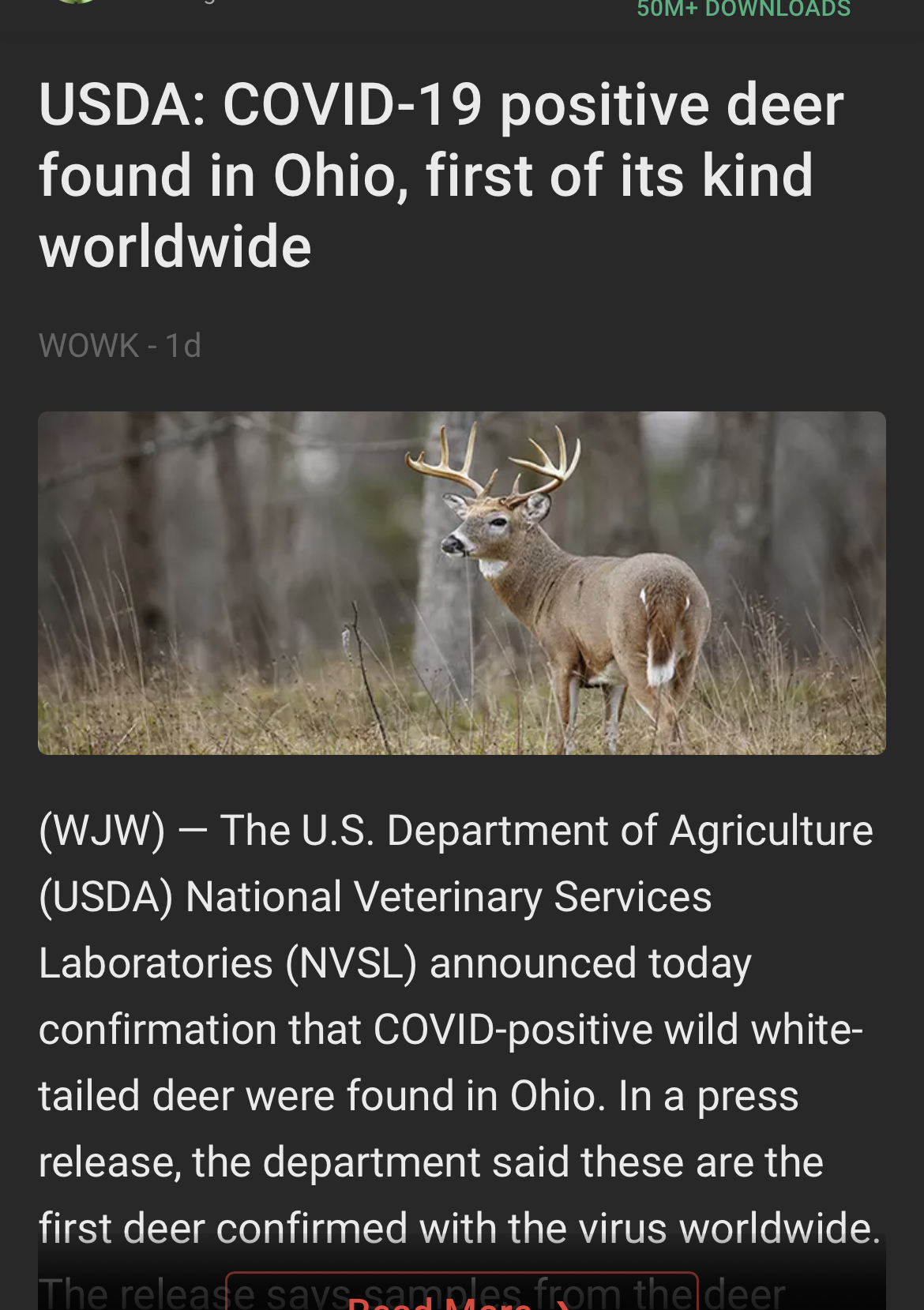Open the deer article photo
The image size is (924, 1310).
[462, 583]
